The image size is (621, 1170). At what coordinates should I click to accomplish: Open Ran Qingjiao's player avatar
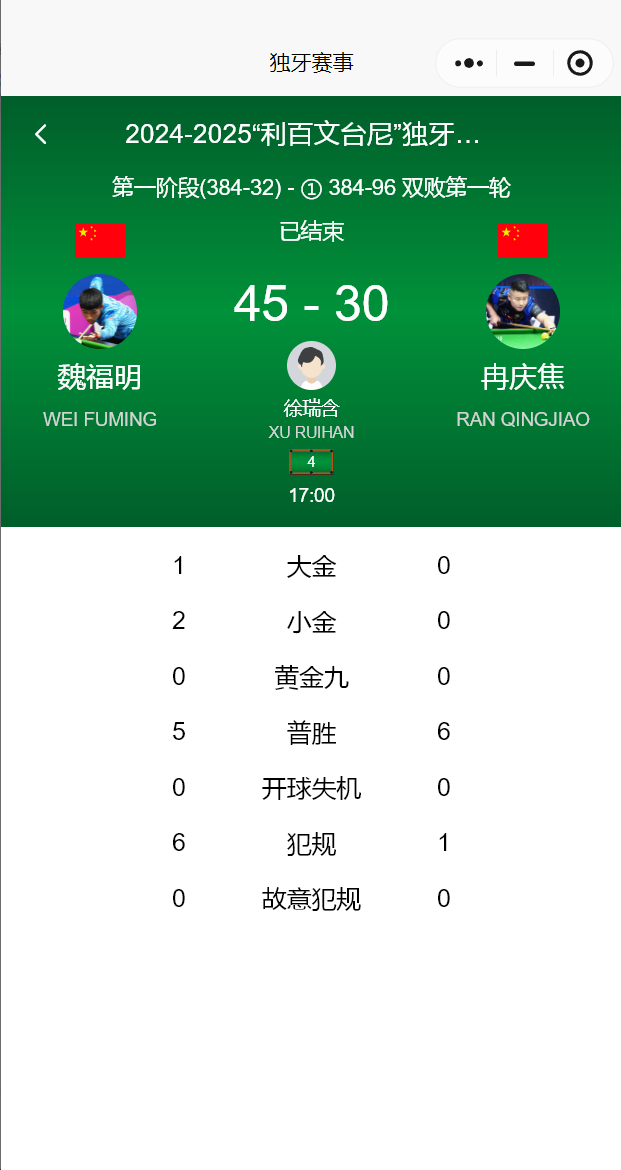[x=523, y=311]
